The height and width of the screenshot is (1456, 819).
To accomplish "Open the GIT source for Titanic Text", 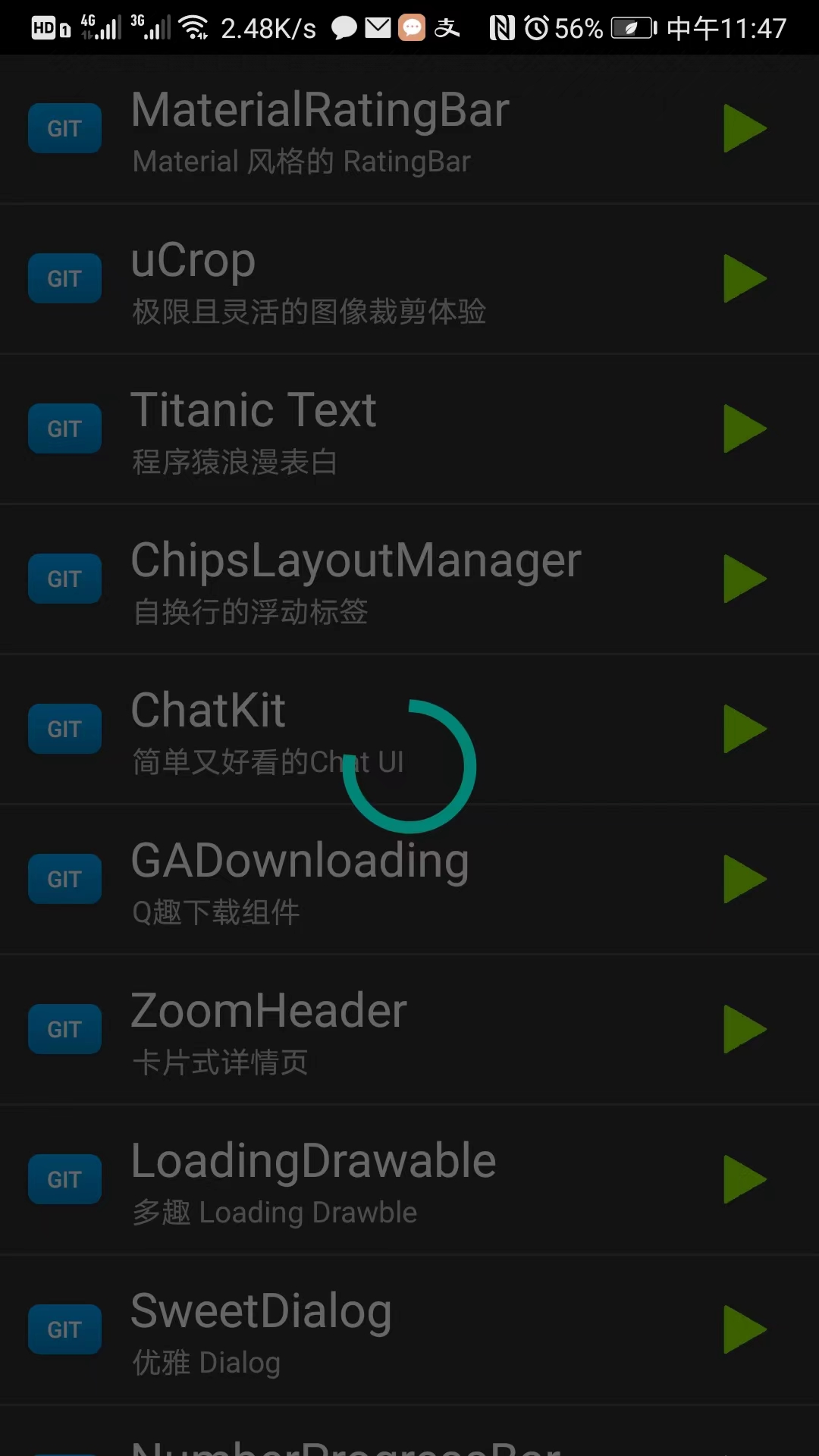I will pos(64,428).
